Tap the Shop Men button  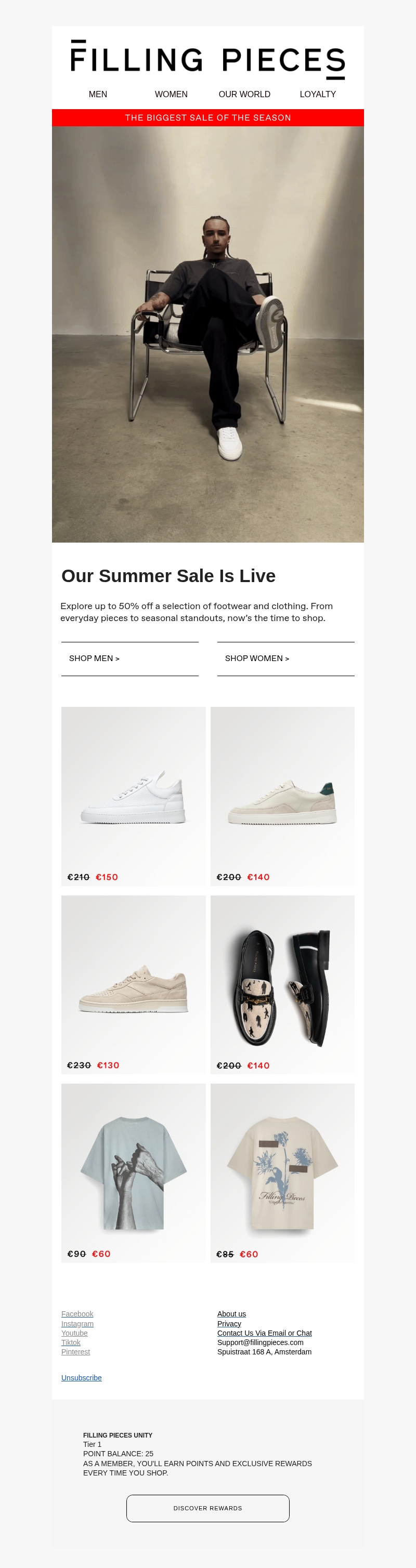[129, 658]
